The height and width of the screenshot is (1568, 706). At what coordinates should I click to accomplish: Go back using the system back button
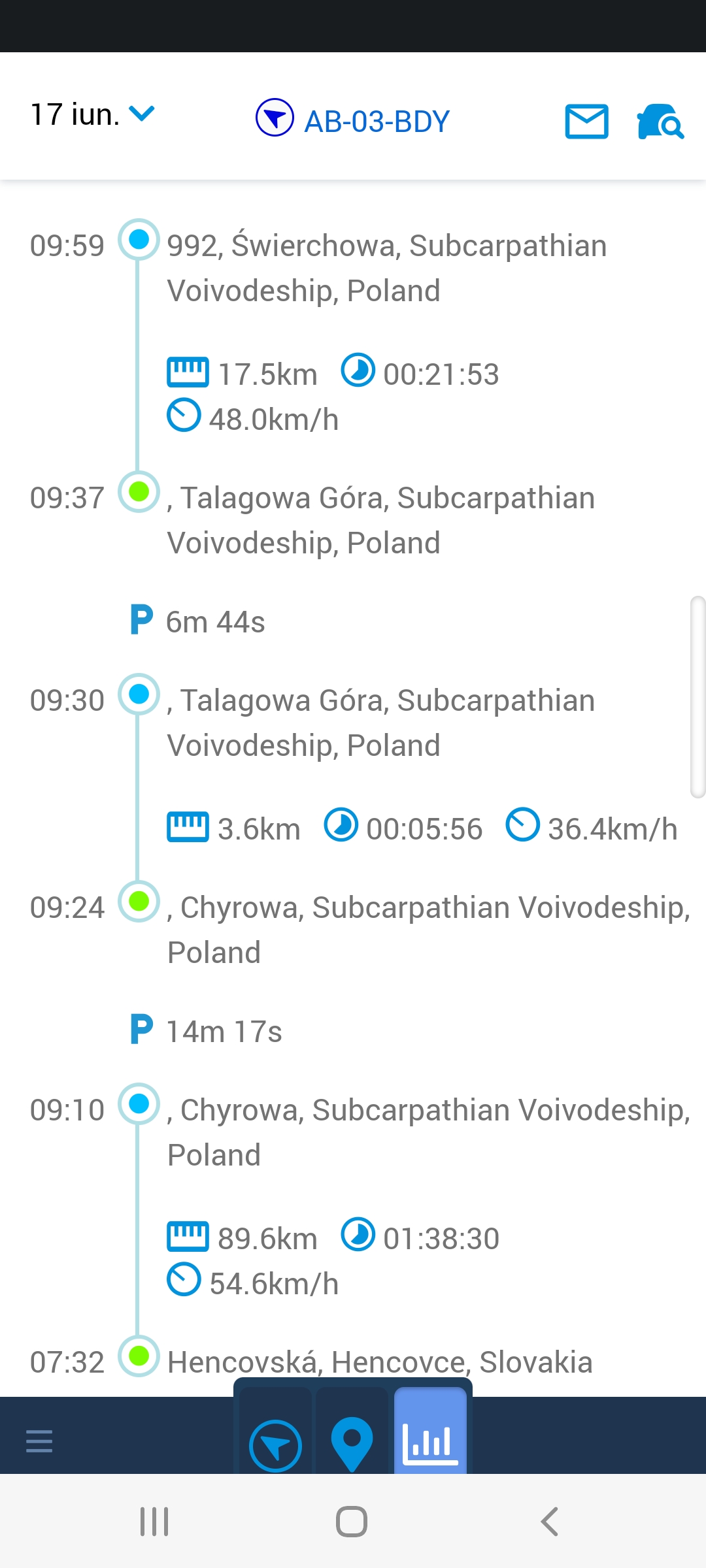coord(550,1522)
